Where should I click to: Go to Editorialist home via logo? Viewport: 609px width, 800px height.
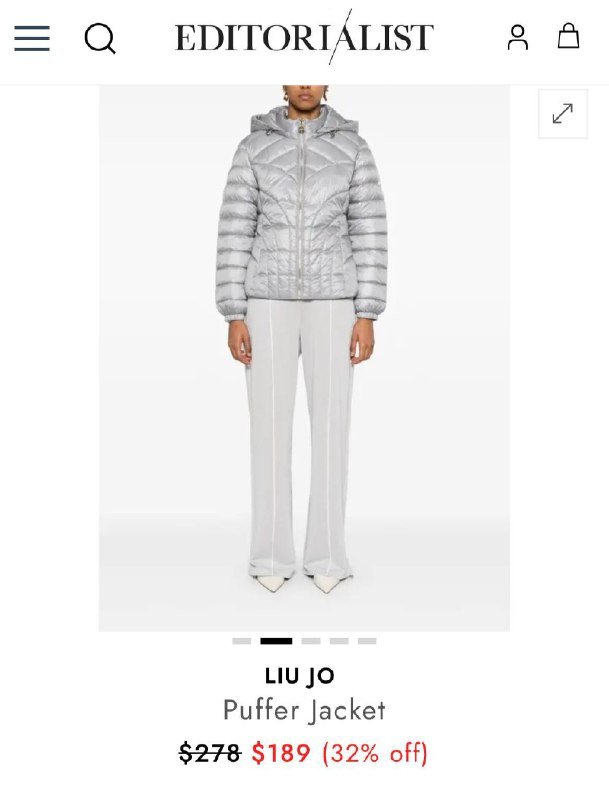pyautogui.click(x=304, y=38)
